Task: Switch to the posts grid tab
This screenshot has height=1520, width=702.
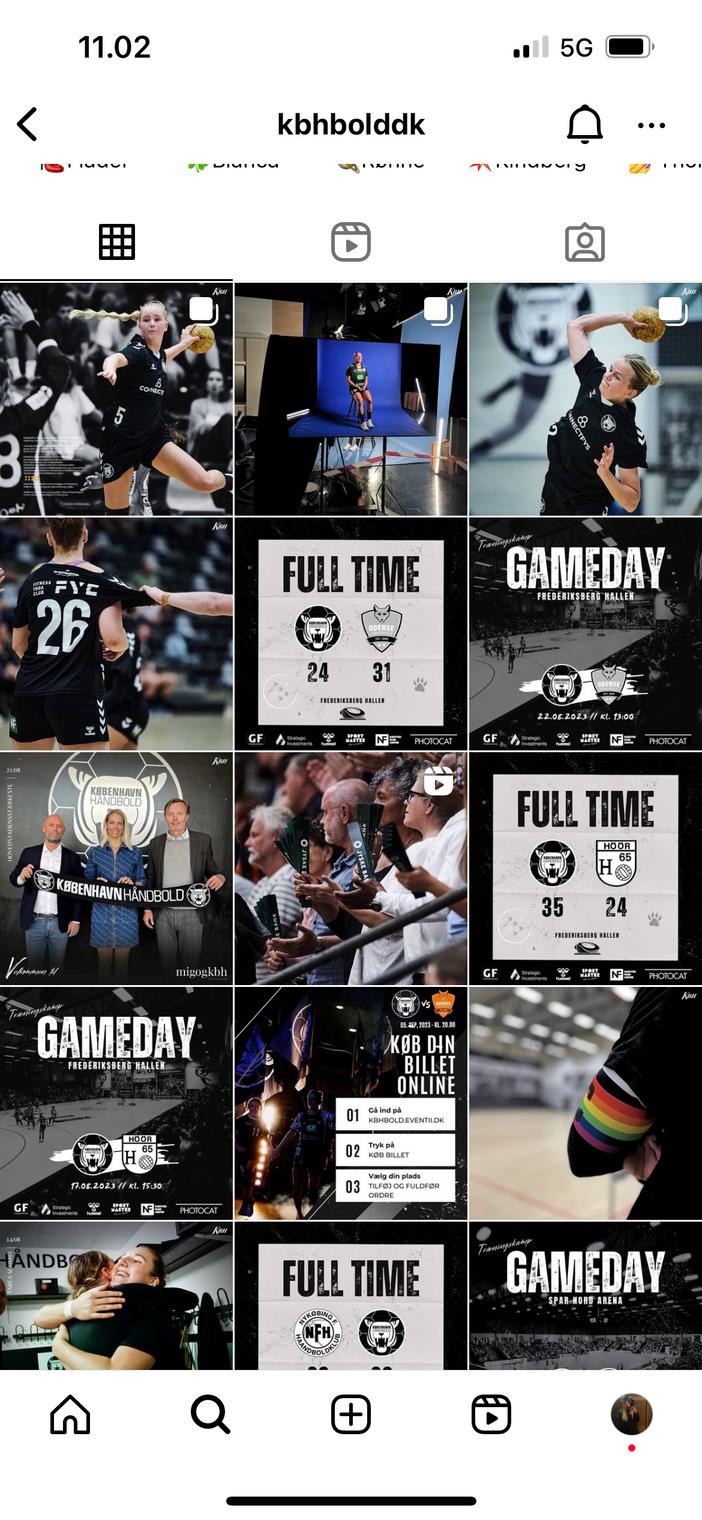Action: (116, 242)
